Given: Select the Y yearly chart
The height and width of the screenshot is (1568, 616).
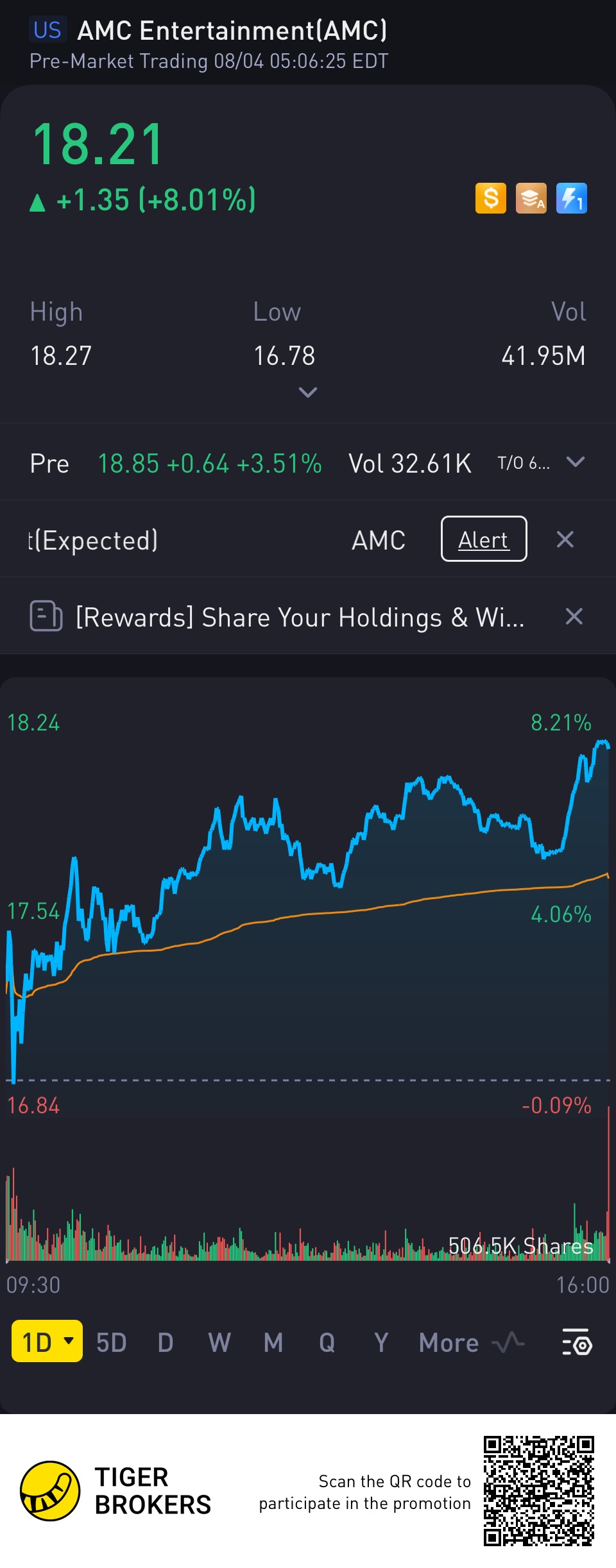Looking at the screenshot, I should [x=381, y=1342].
